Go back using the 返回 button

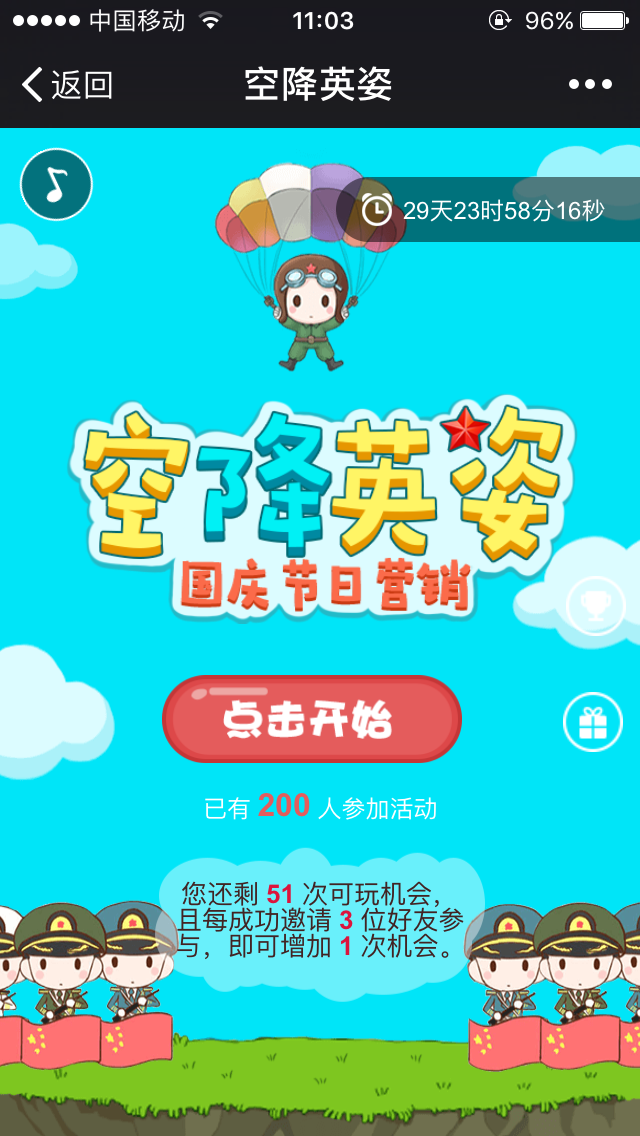(x=68, y=85)
